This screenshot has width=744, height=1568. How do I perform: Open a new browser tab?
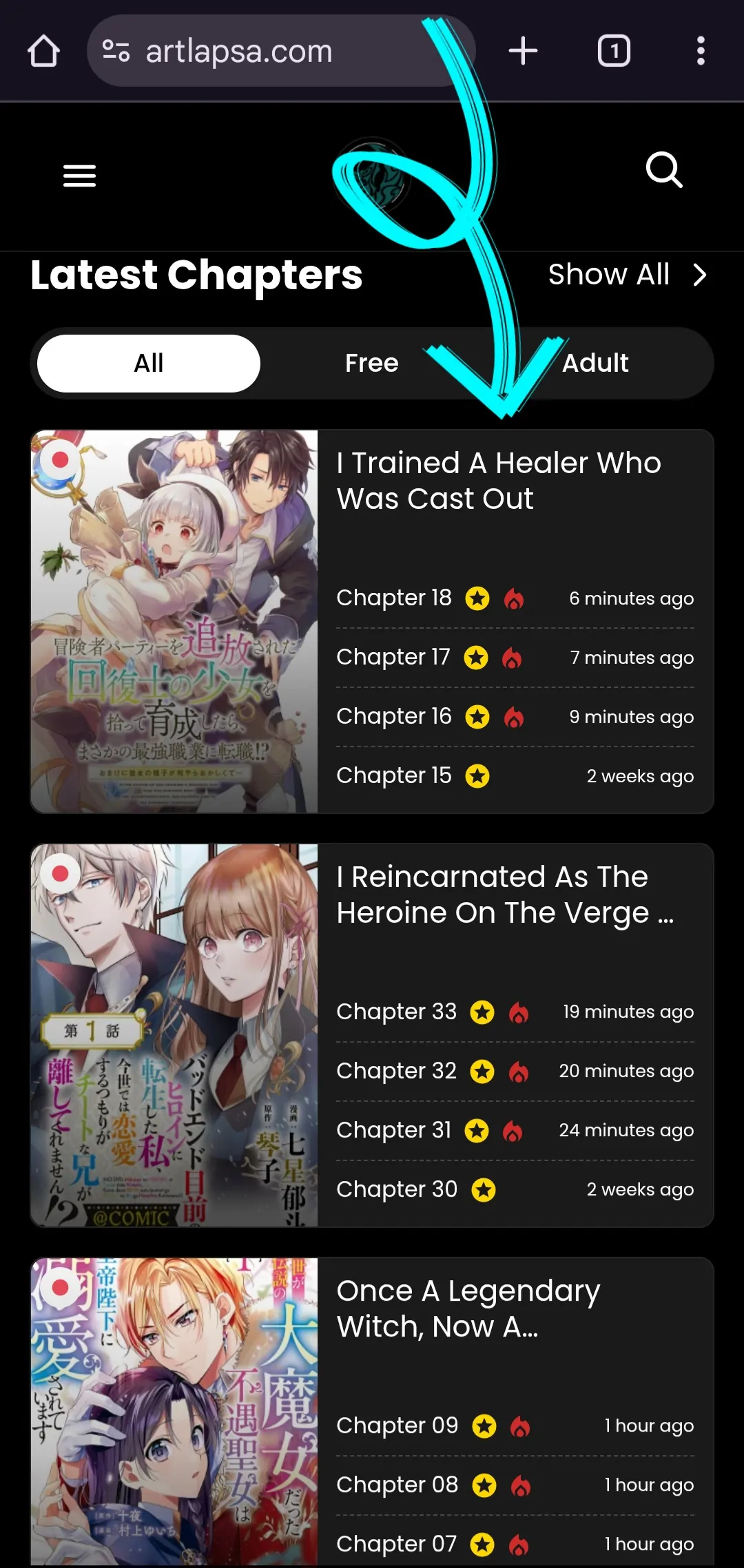coord(523,51)
